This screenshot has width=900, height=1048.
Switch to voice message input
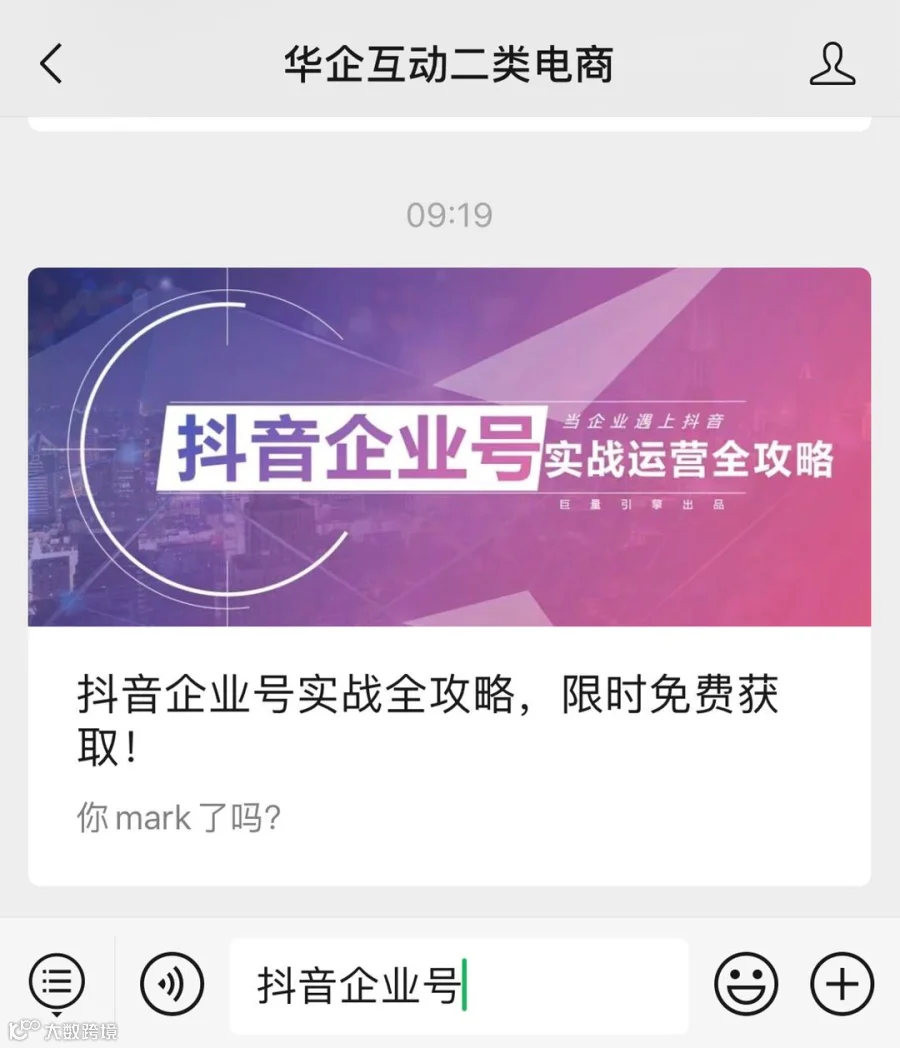(x=172, y=984)
